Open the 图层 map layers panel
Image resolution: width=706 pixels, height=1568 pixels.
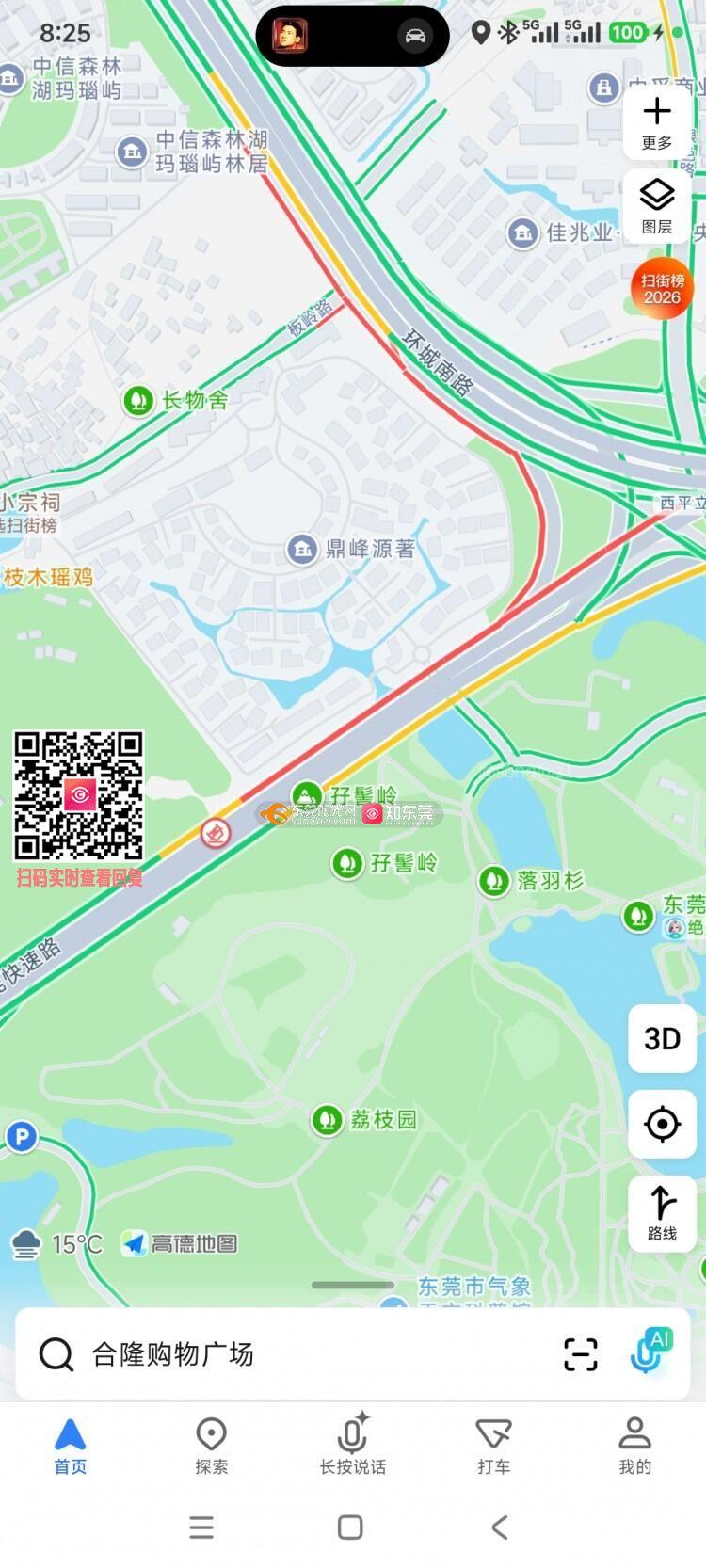(x=657, y=205)
